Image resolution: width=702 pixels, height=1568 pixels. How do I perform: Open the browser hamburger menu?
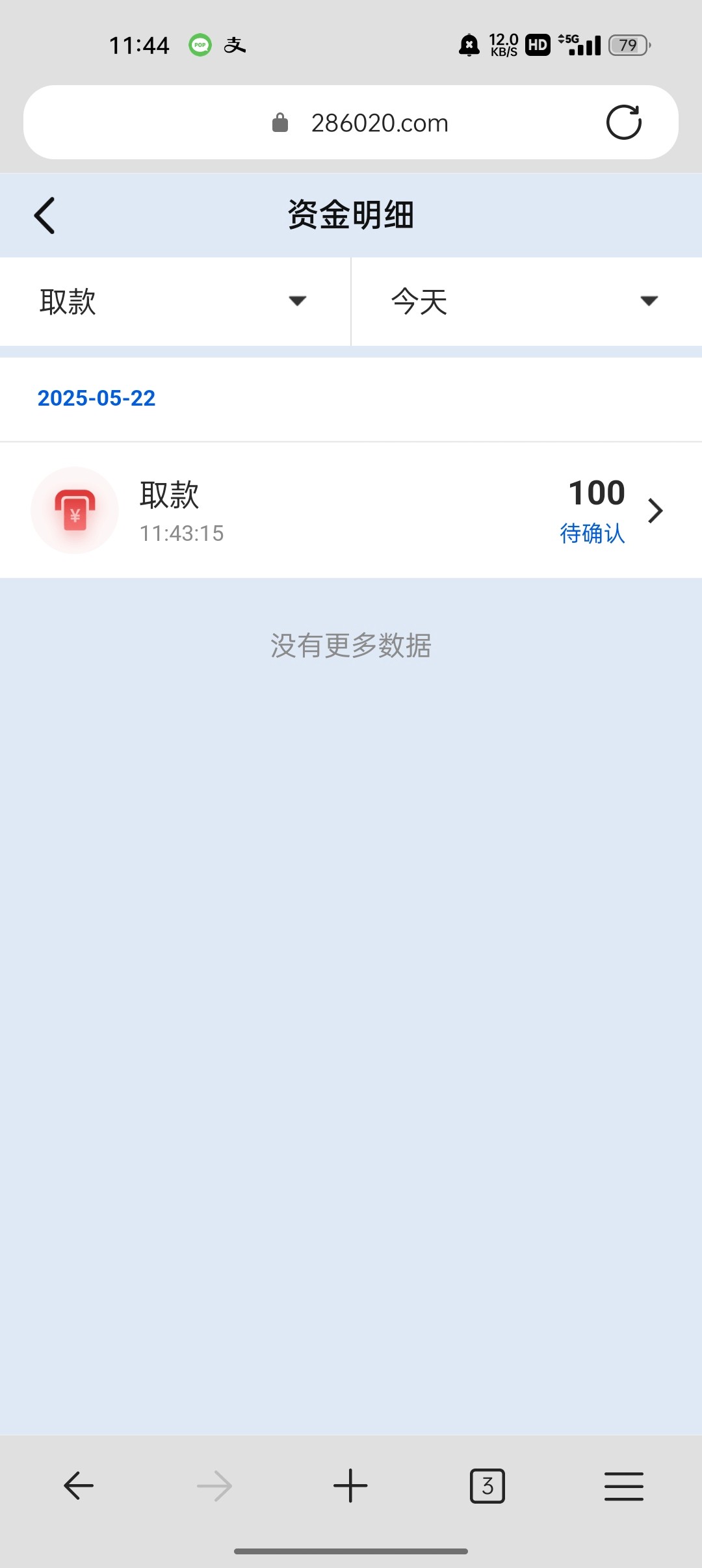623,1486
